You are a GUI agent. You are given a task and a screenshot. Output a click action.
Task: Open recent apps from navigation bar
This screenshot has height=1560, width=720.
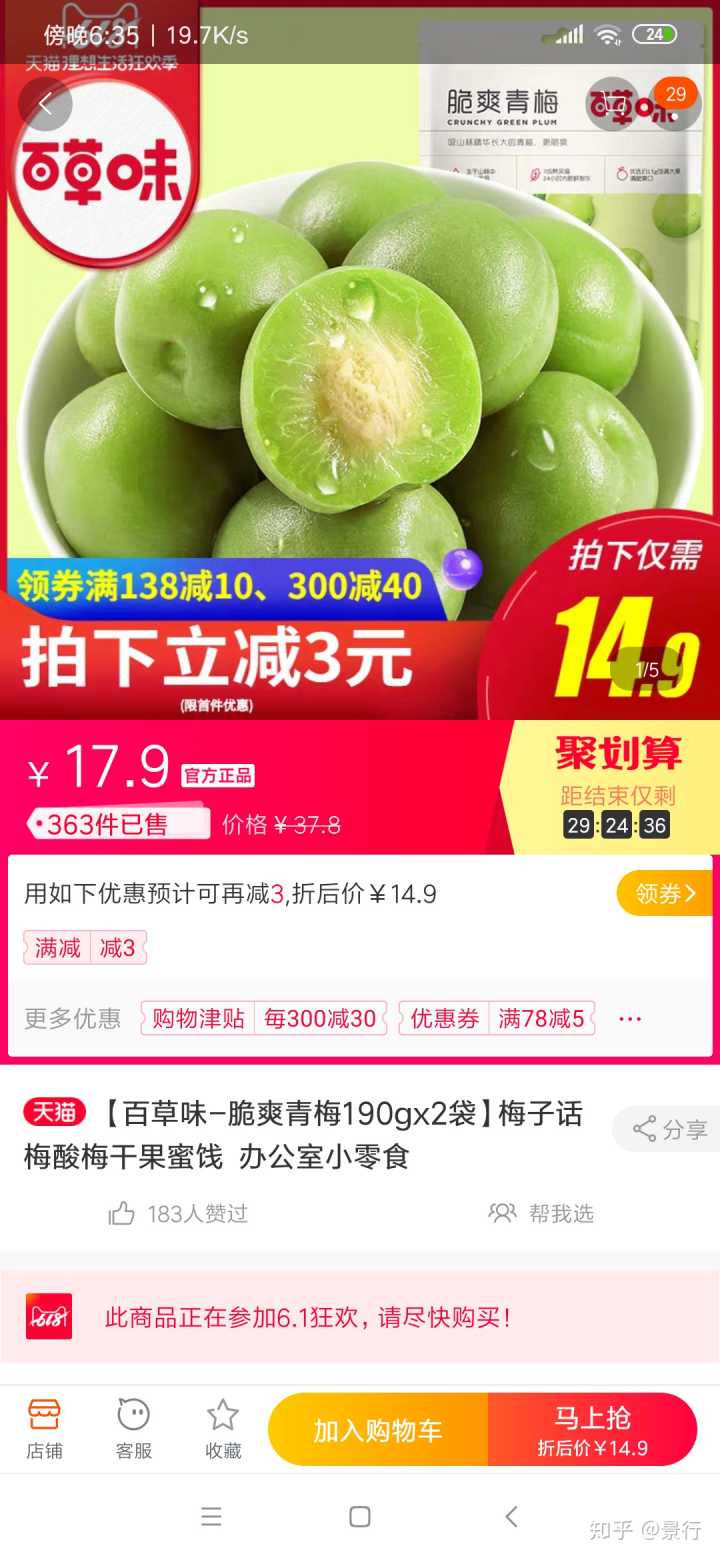tap(211, 1517)
